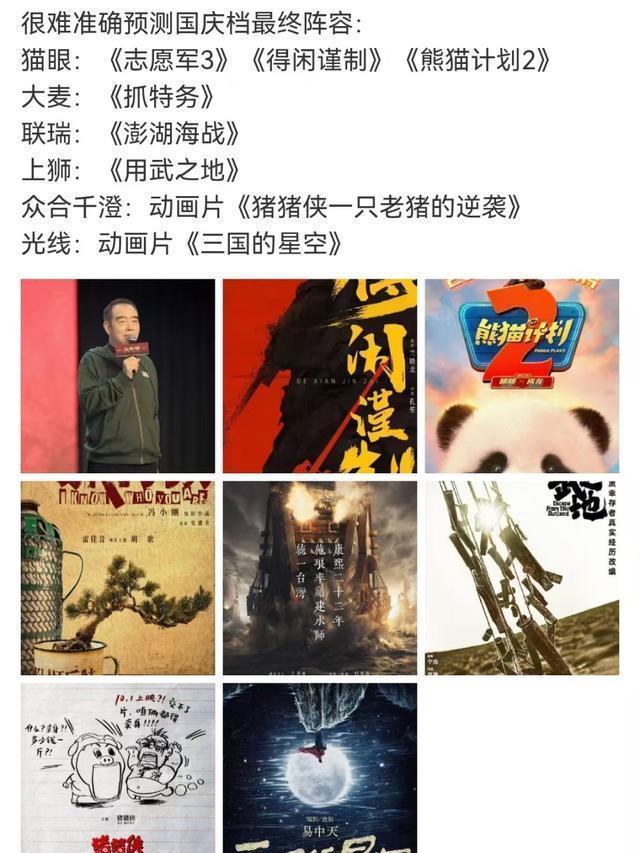Open the photo of man holding microphone
The width and height of the screenshot is (640, 853).
click(x=118, y=376)
